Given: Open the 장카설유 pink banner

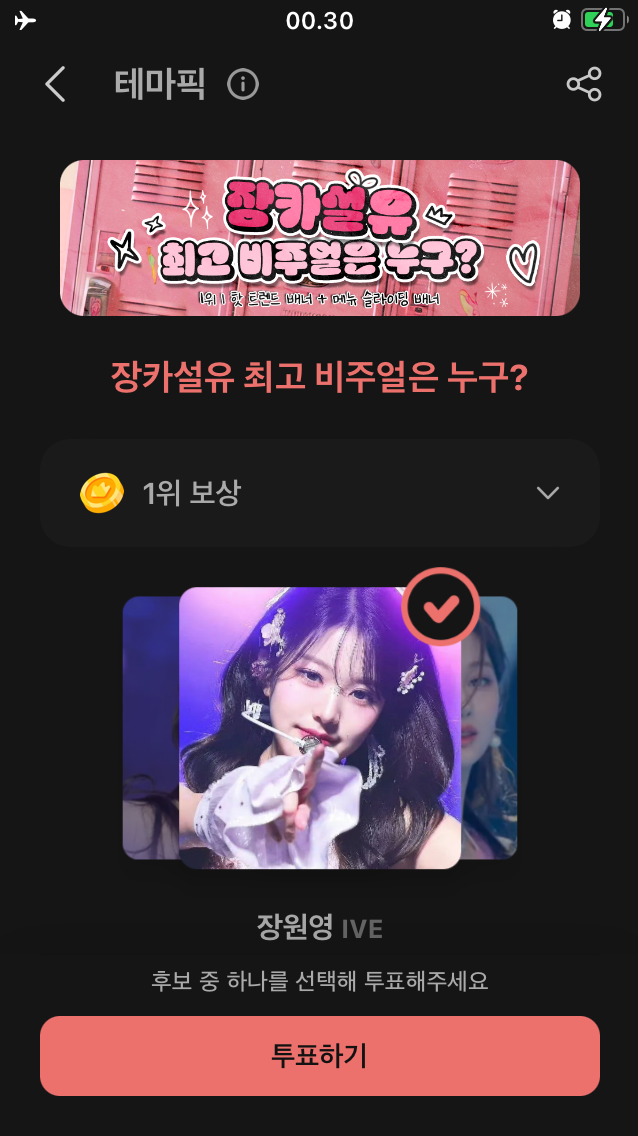Looking at the screenshot, I should click(x=320, y=238).
